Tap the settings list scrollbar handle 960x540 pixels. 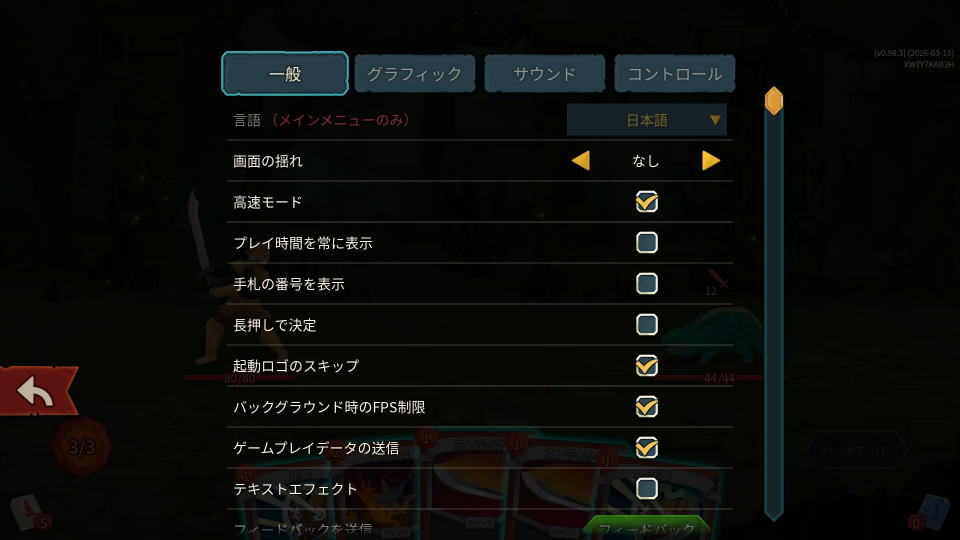(773, 101)
